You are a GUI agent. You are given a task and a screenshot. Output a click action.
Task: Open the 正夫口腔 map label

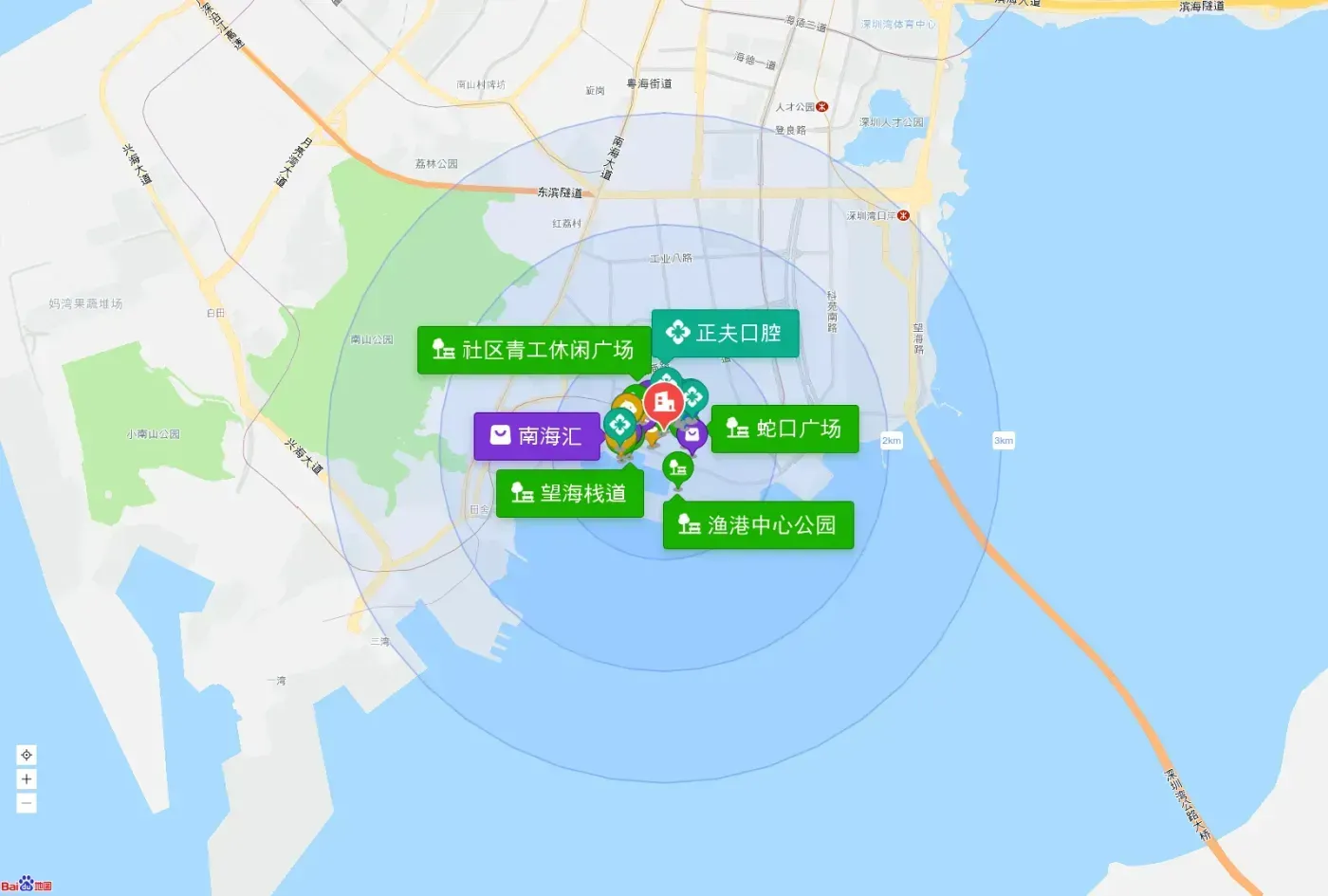point(725,333)
